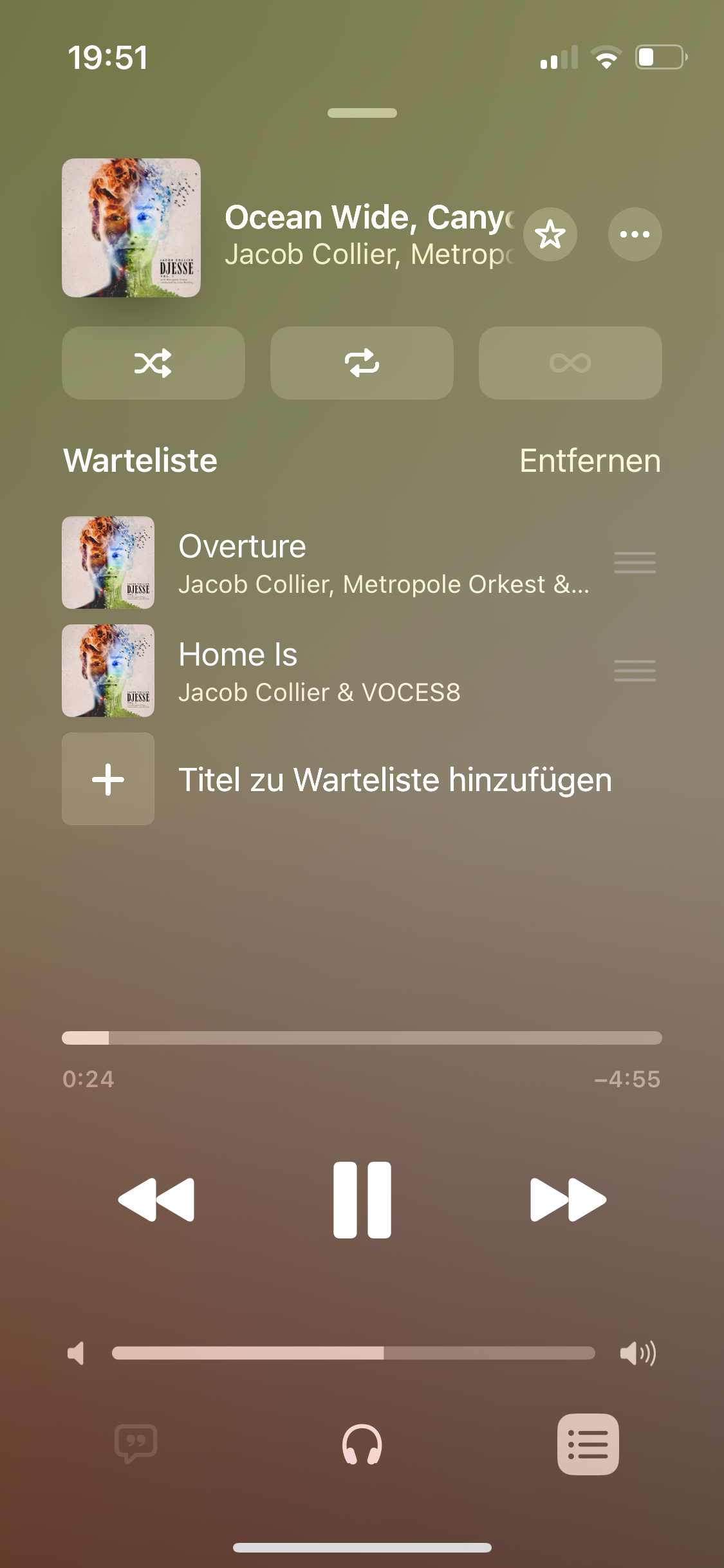Close the queue list view
This screenshot has height=1568, width=724.
coord(588,1444)
